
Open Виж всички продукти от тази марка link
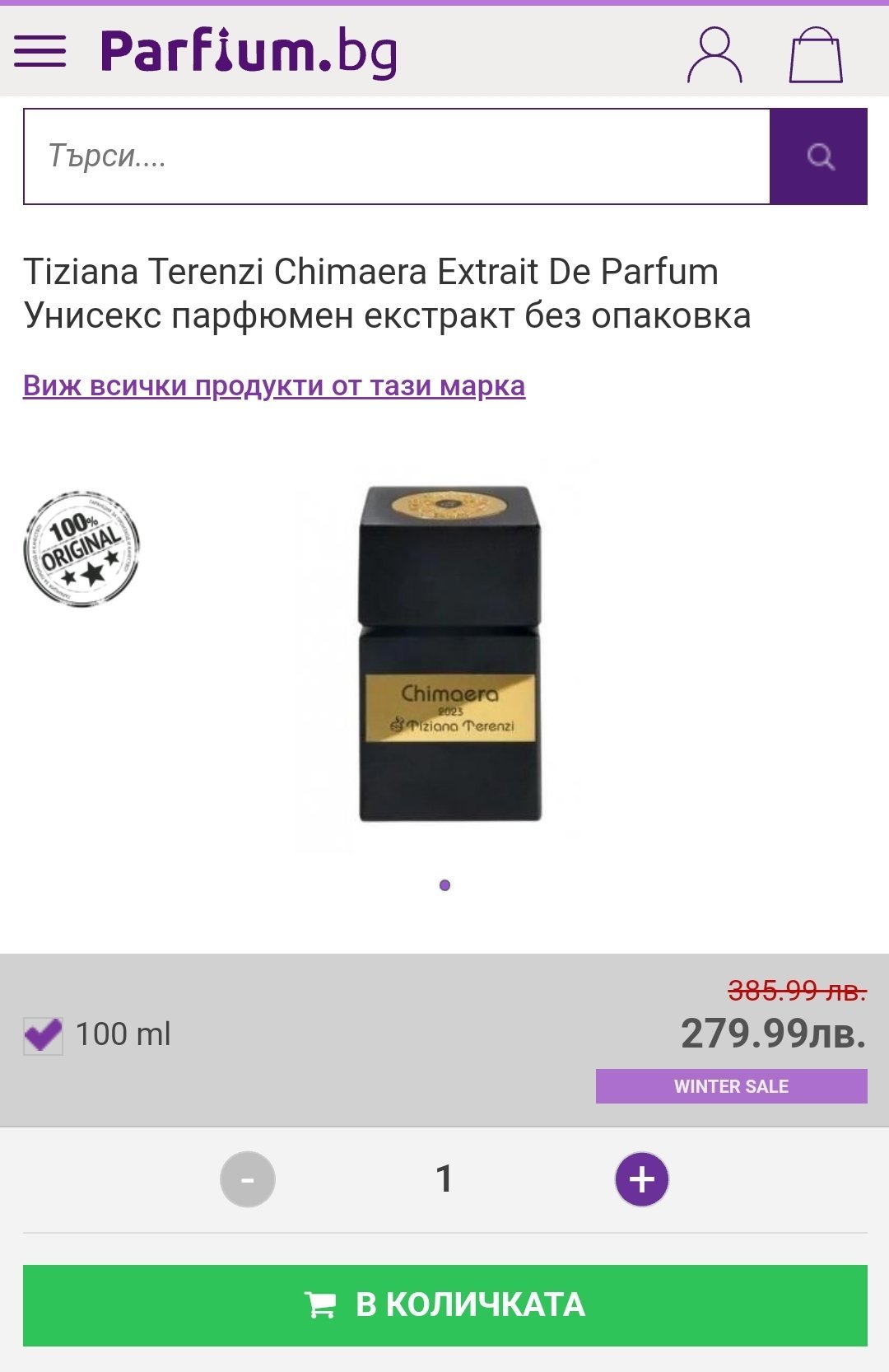pyautogui.click(x=274, y=385)
